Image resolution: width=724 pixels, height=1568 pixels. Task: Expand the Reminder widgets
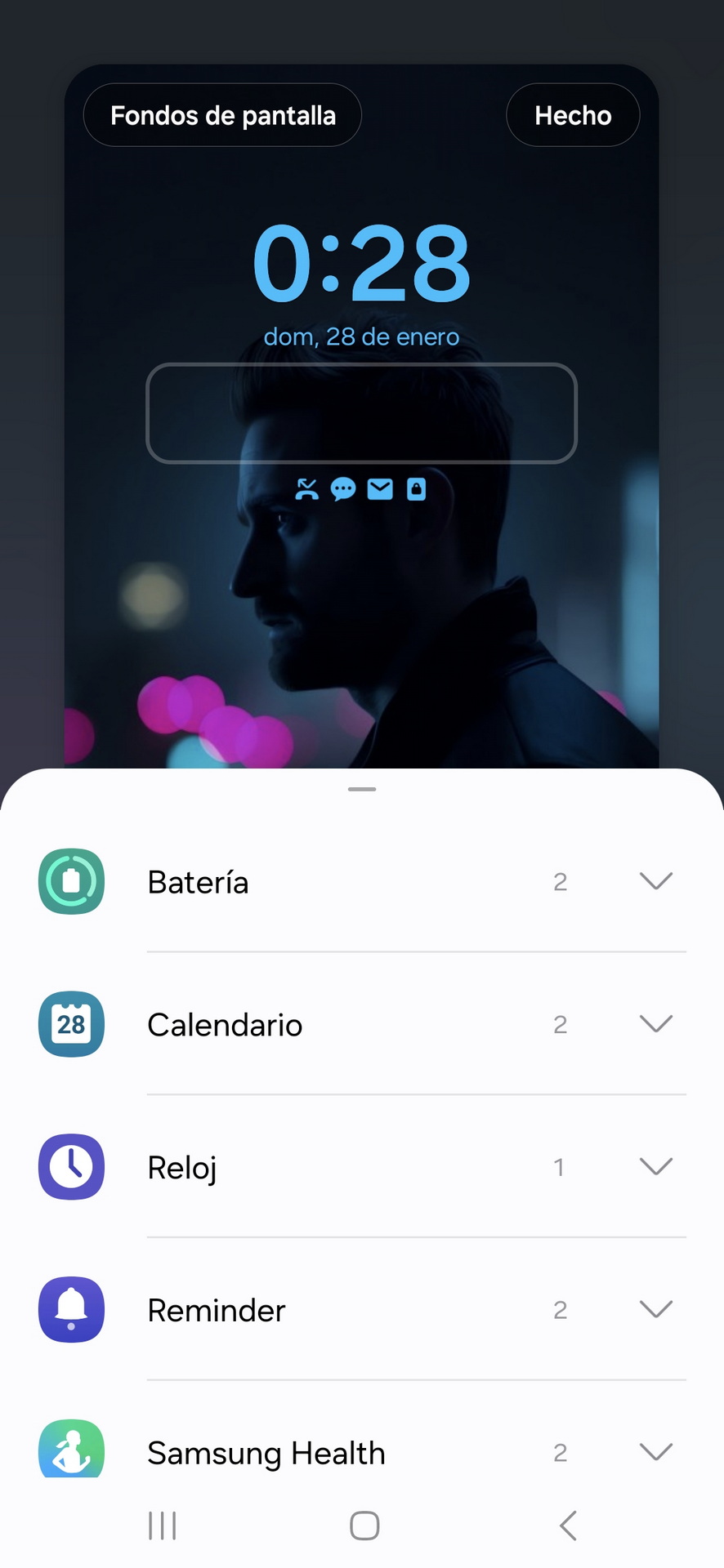coord(655,1310)
